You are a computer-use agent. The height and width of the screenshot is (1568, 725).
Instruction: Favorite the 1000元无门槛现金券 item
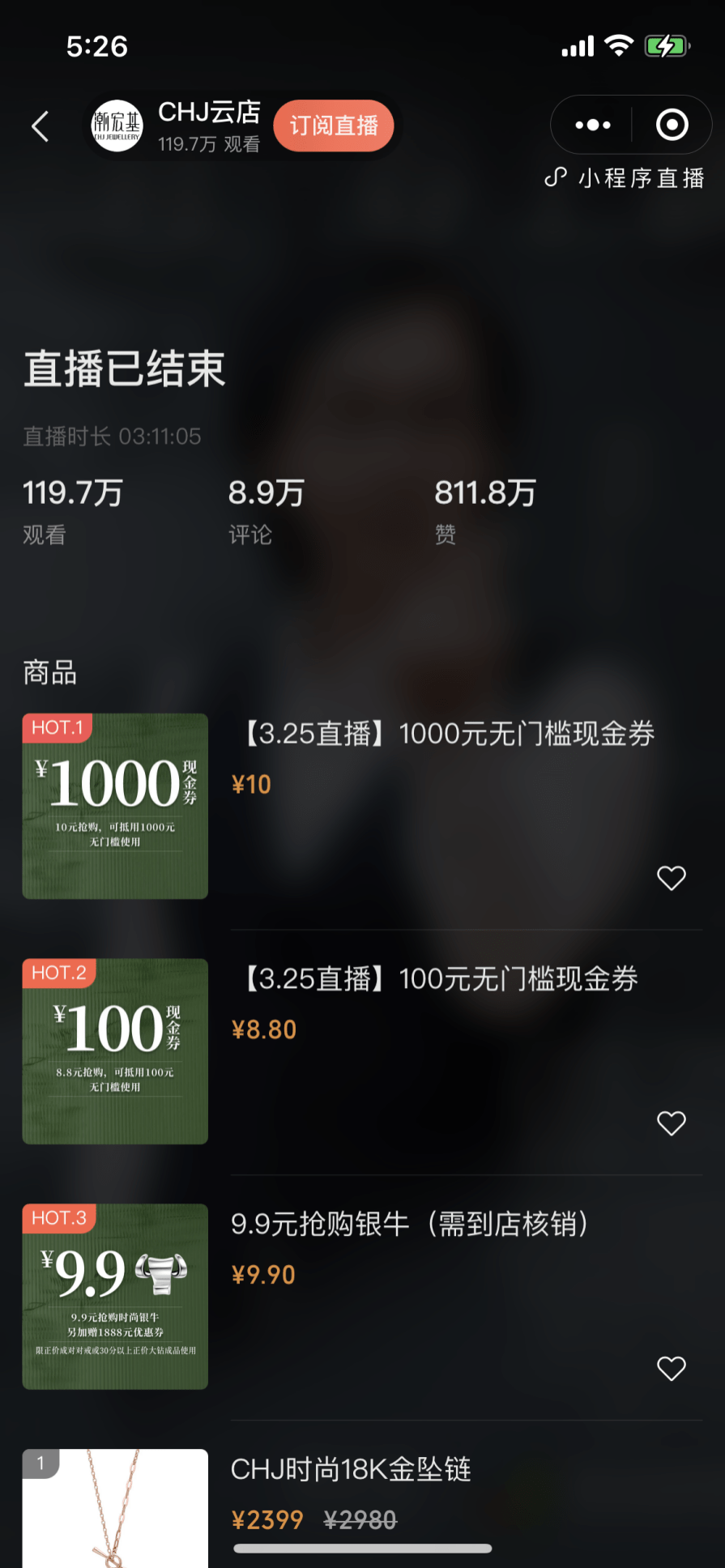tap(671, 878)
